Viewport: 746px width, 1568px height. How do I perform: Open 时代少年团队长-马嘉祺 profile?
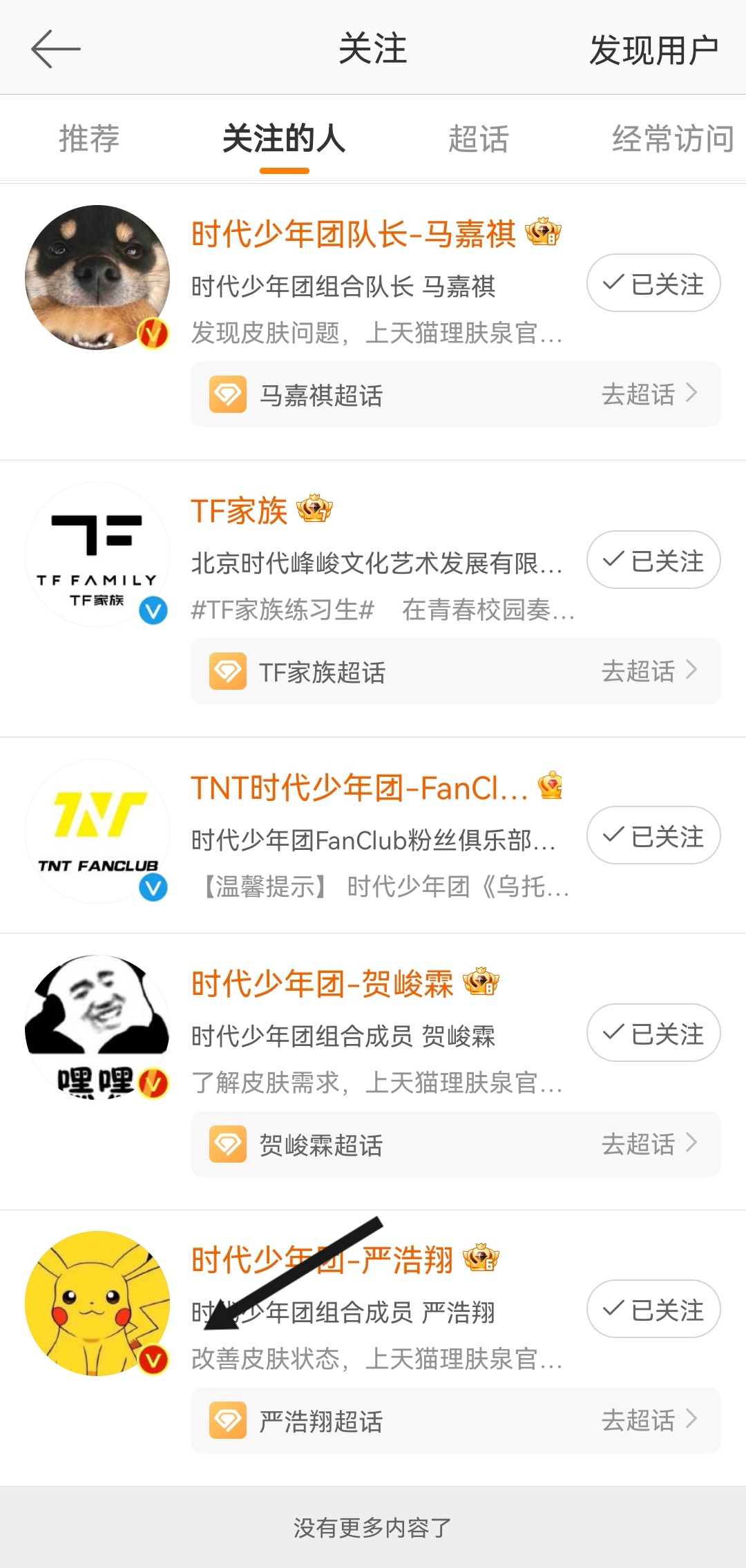353,234
